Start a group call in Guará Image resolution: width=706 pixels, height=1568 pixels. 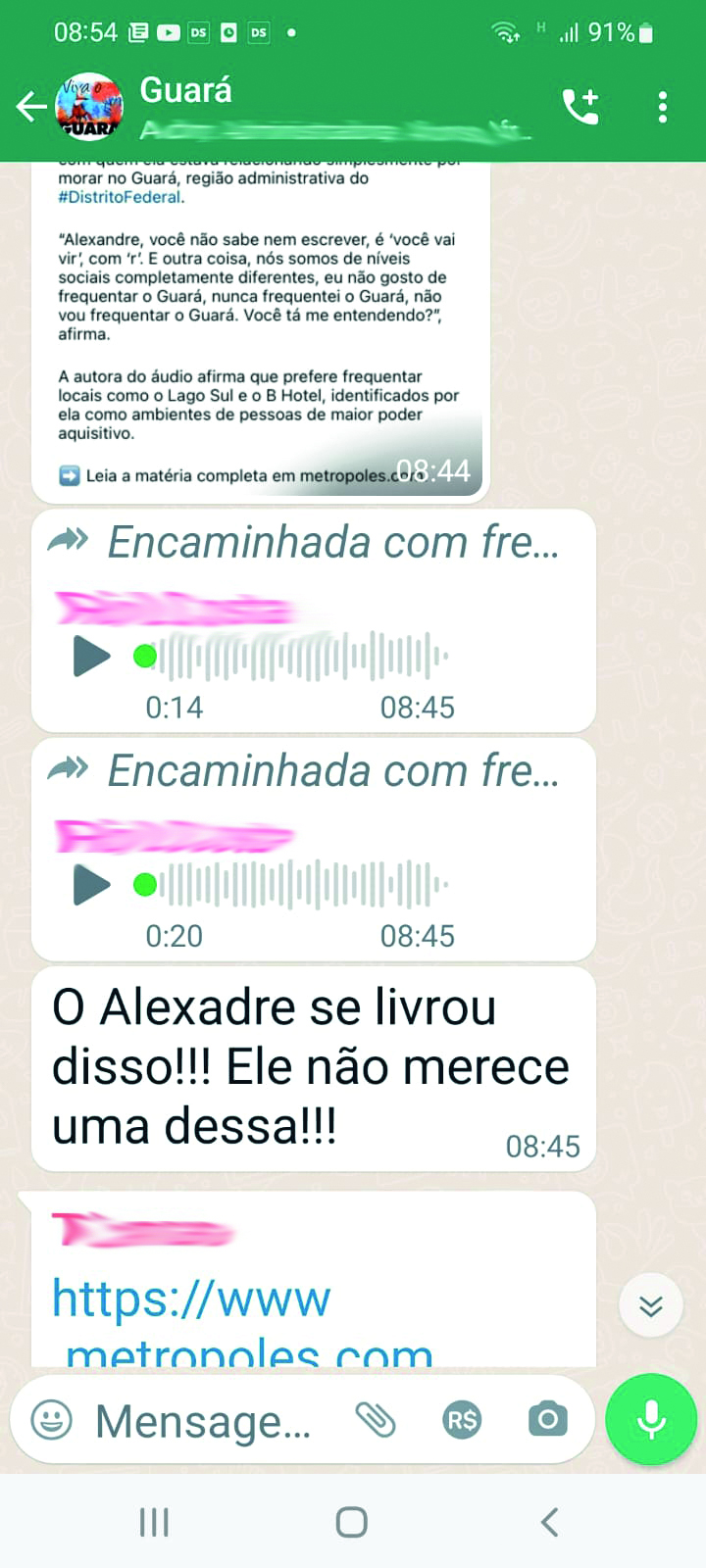click(580, 106)
